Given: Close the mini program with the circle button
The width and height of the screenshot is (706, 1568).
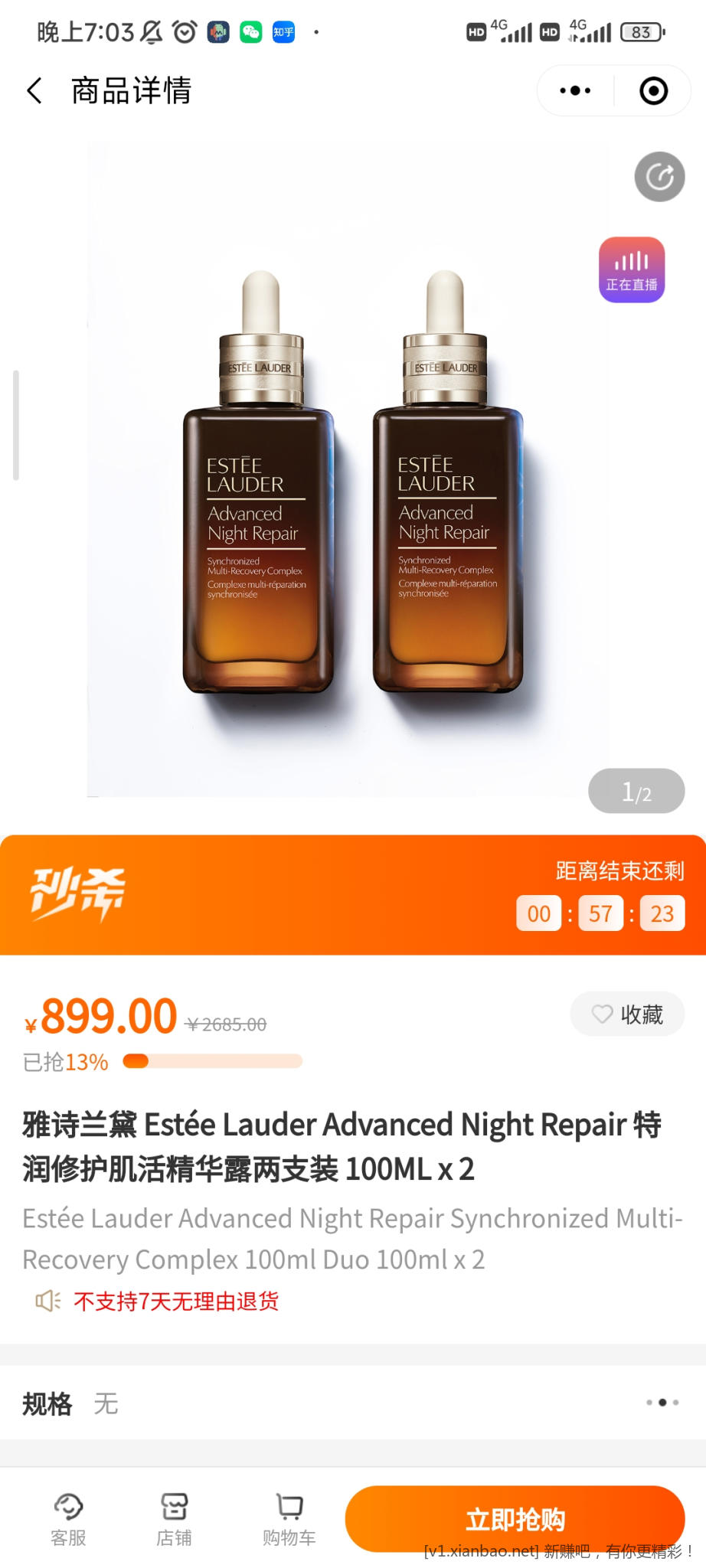Looking at the screenshot, I should 653,91.
